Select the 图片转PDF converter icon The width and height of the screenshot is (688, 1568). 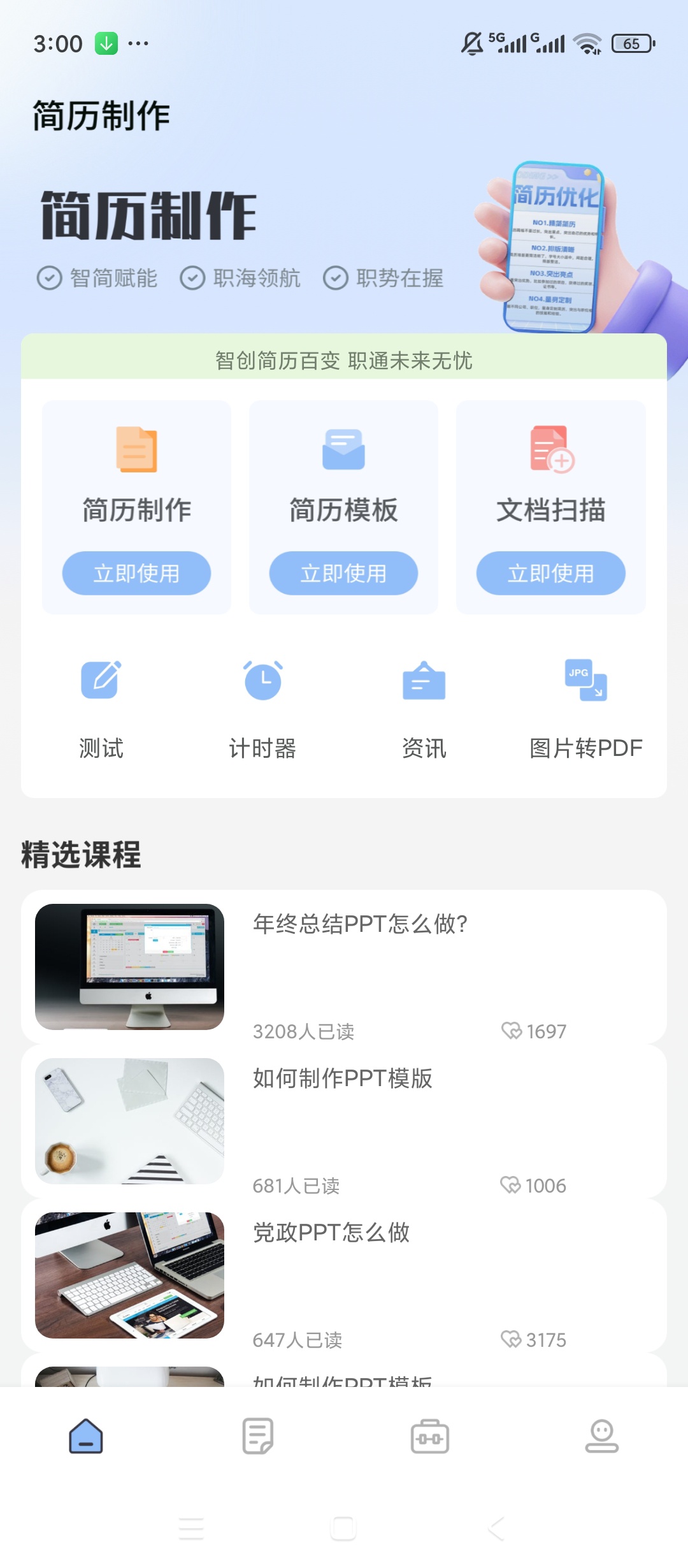click(x=586, y=681)
